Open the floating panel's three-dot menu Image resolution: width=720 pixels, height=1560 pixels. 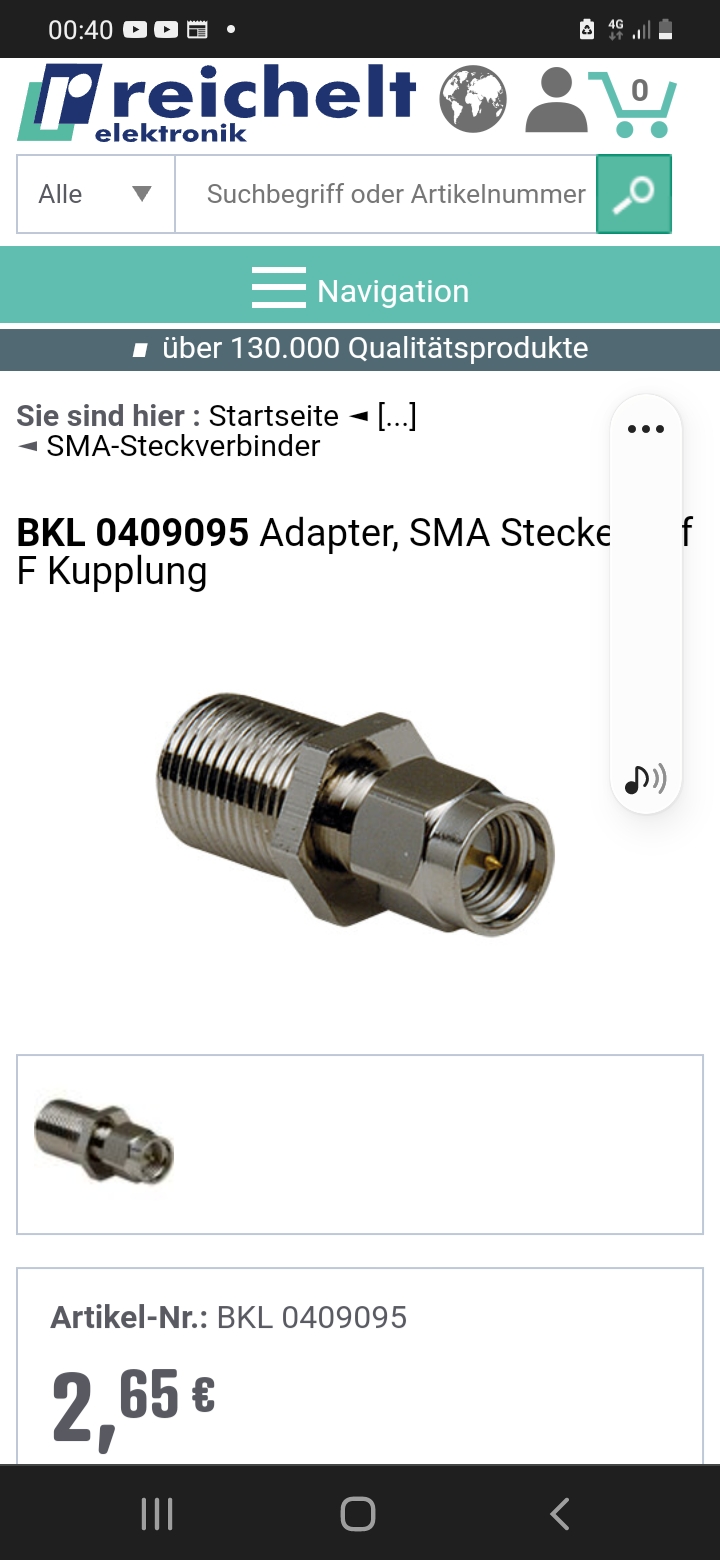[646, 430]
